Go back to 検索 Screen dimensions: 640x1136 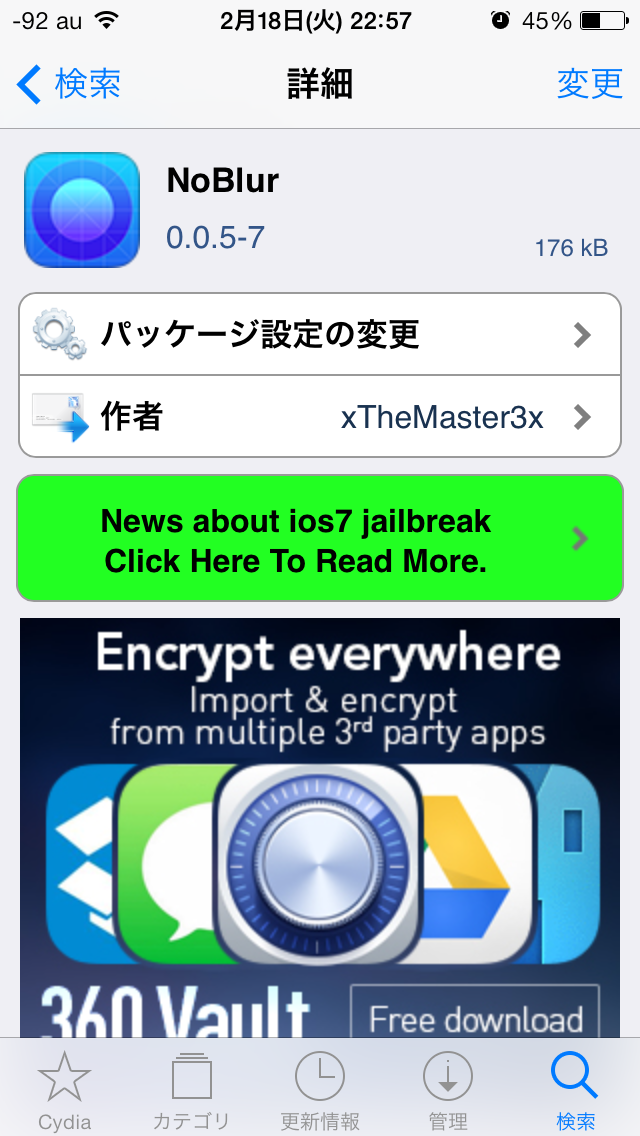click(x=70, y=85)
